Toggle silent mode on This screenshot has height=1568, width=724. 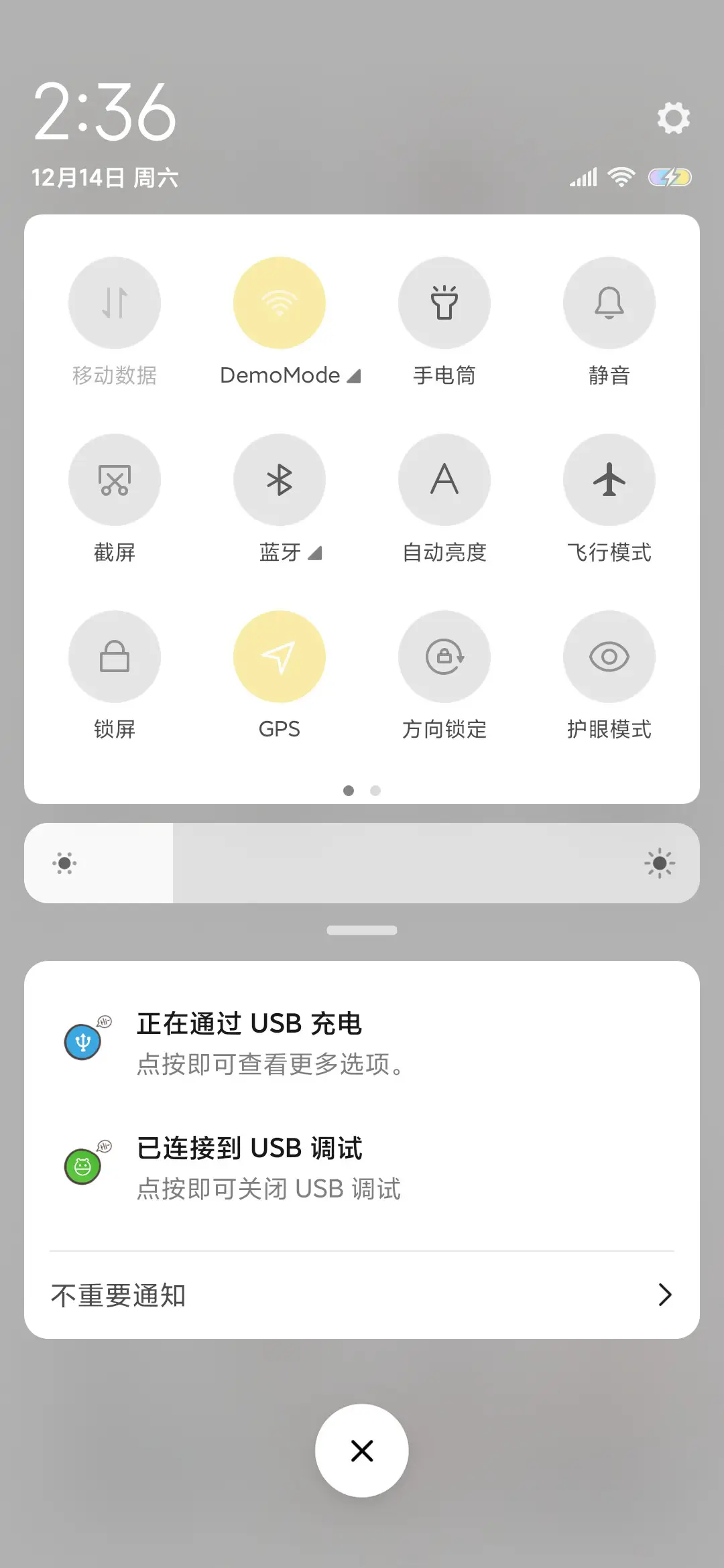[x=609, y=303]
